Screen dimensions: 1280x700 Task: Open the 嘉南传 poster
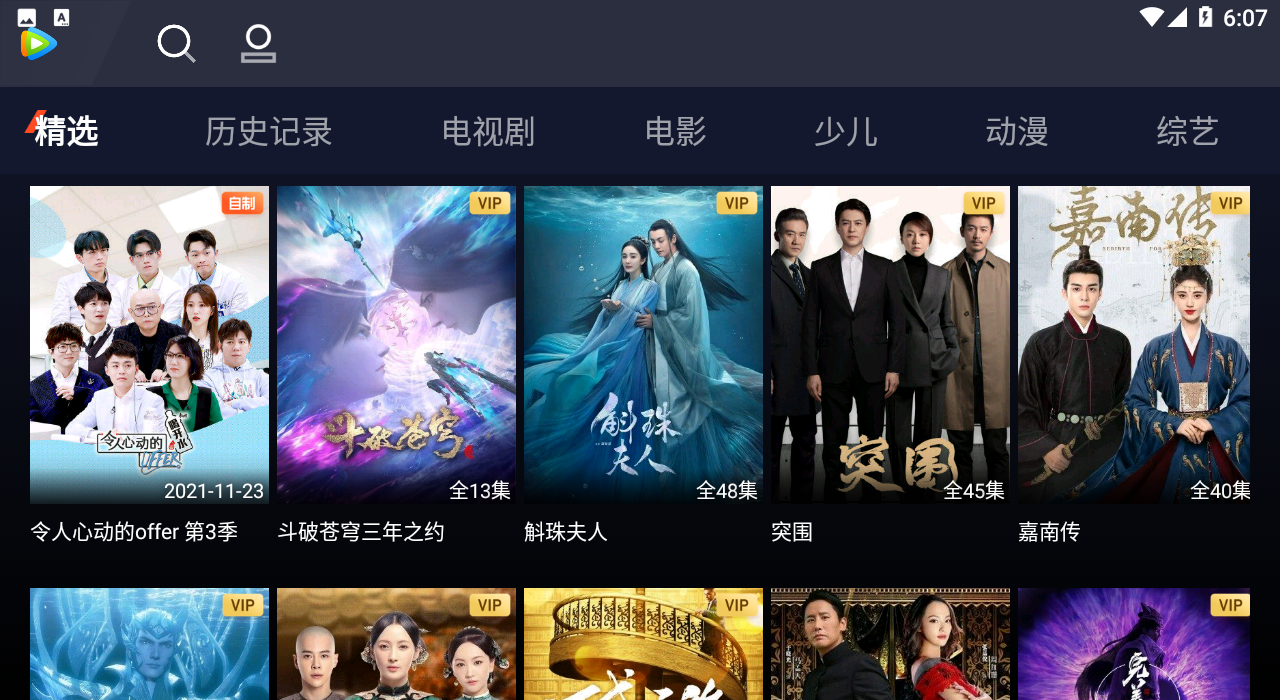(x=1134, y=345)
